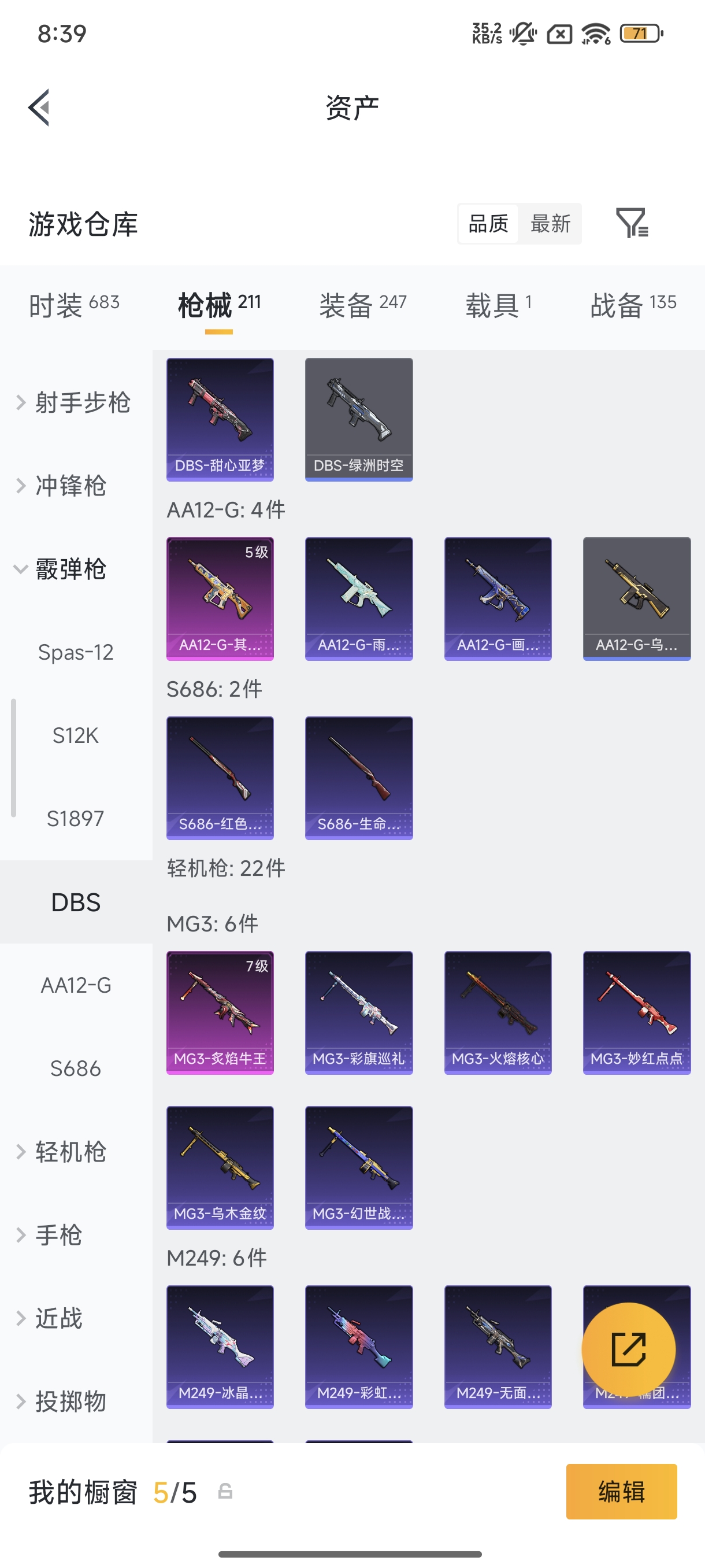Screen dimensions: 705x1568
Task: Open the DBS-甜心亚梦 skin tile
Action: click(220, 419)
